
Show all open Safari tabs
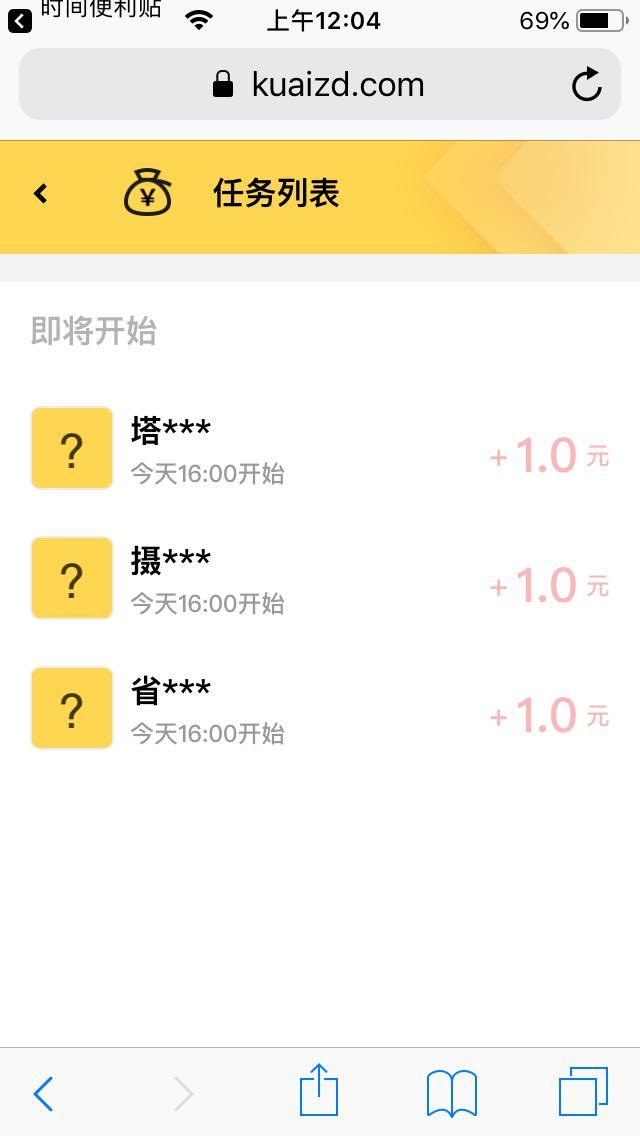(583, 1091)
